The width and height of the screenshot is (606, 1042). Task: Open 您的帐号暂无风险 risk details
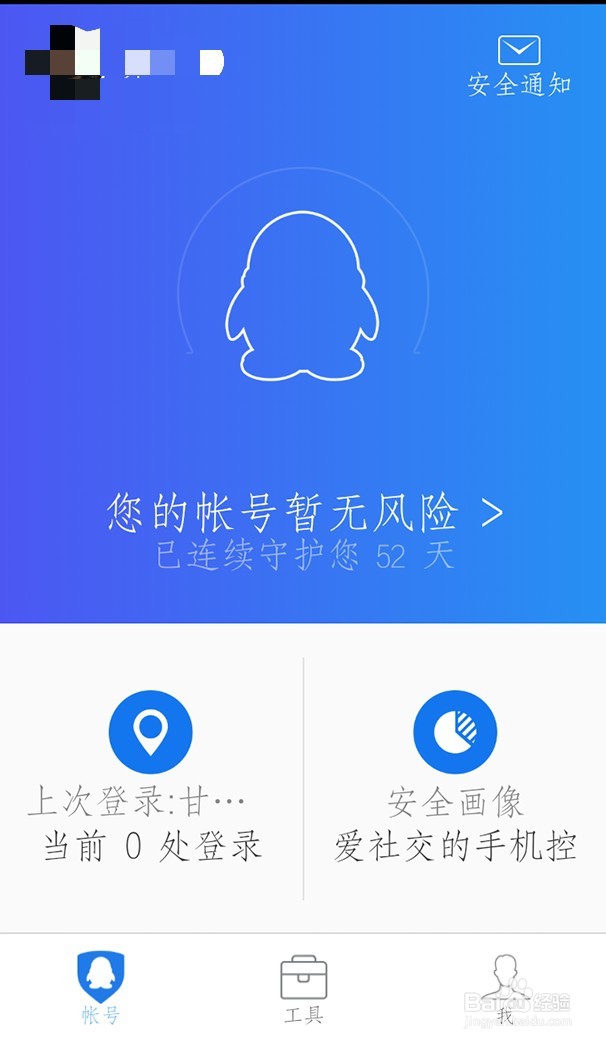coord(304,513)
